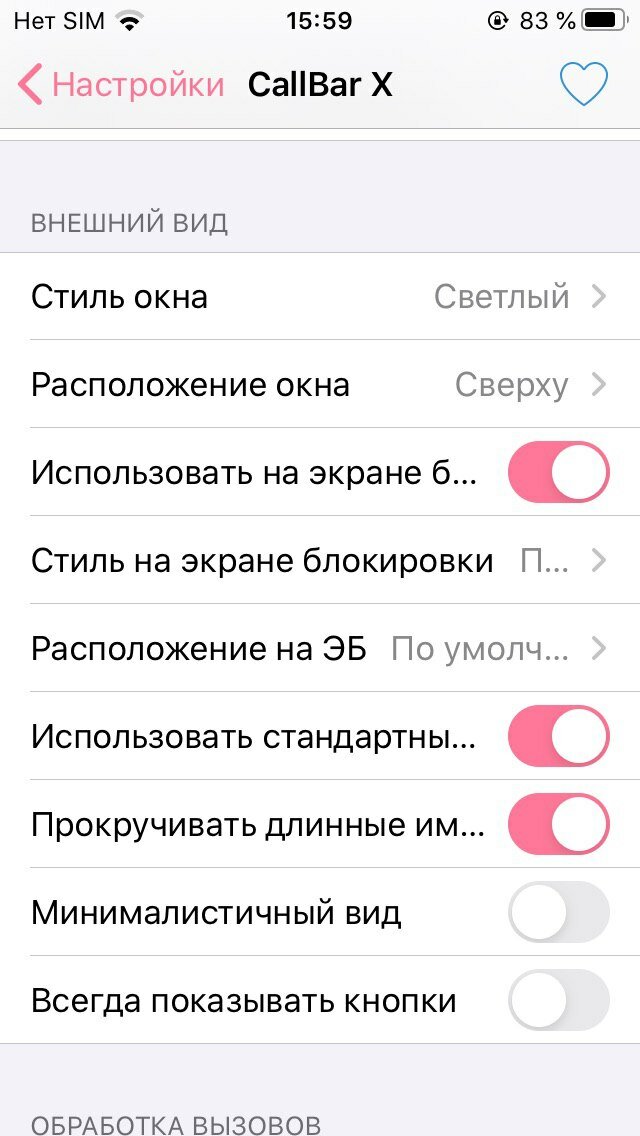Viewport: 640px width, 1136px height.
Task: Disable Прокручивать длинные имена toggle
Action: tap(559, 824)
